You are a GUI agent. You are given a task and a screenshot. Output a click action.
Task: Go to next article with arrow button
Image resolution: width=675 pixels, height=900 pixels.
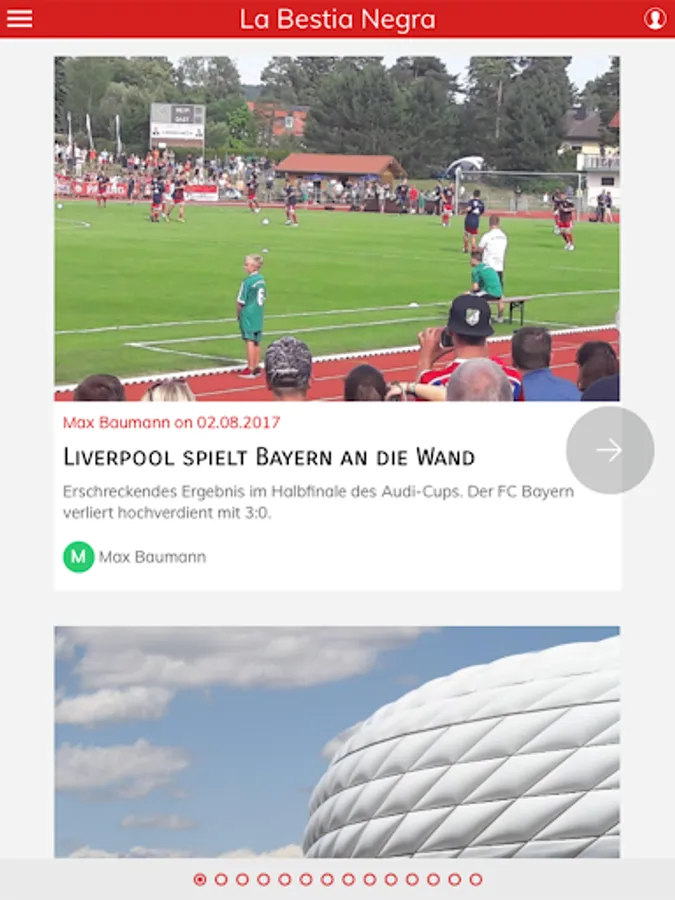[x=610, y=450]
